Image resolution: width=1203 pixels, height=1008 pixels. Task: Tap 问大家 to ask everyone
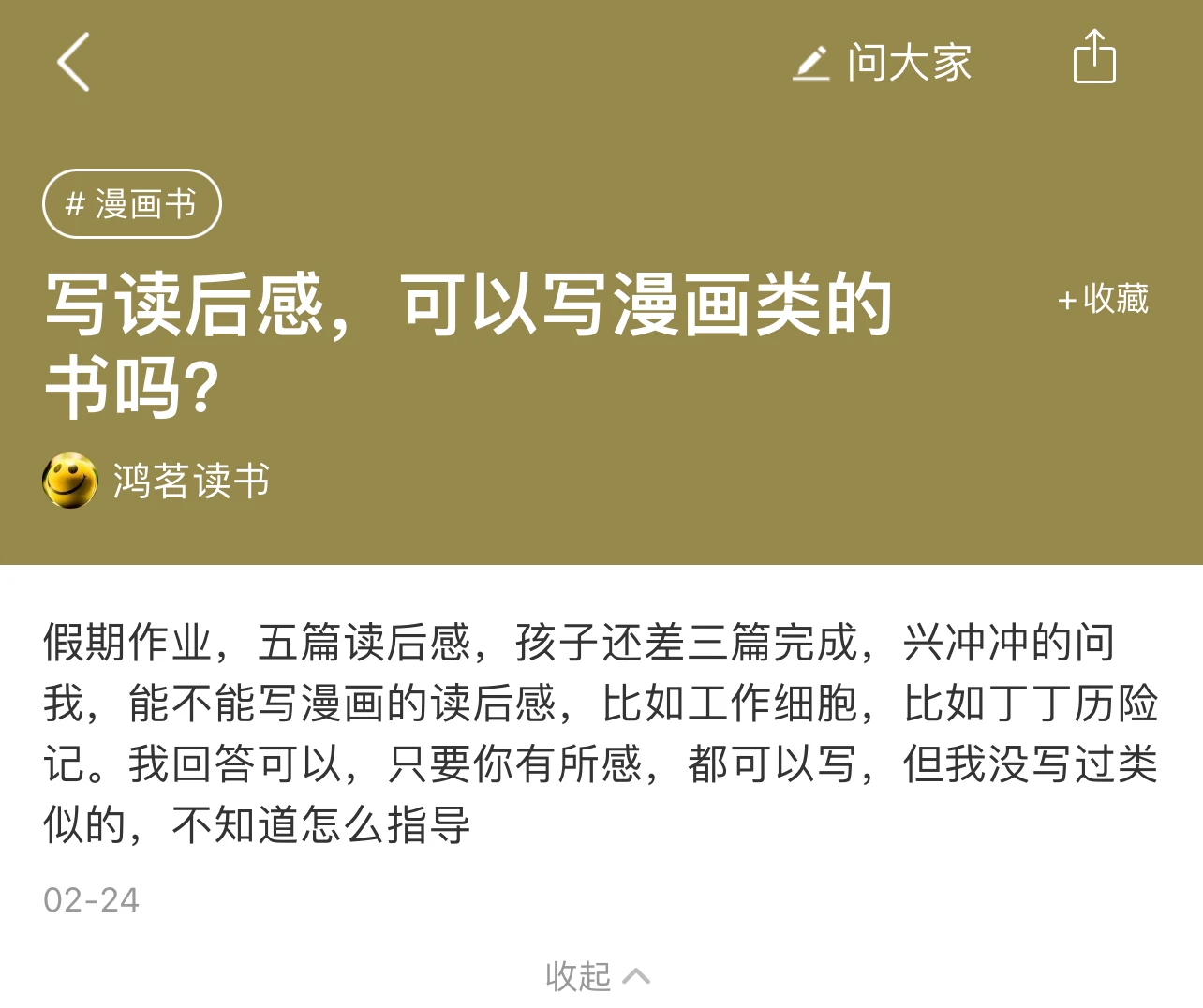coord(883,63)
